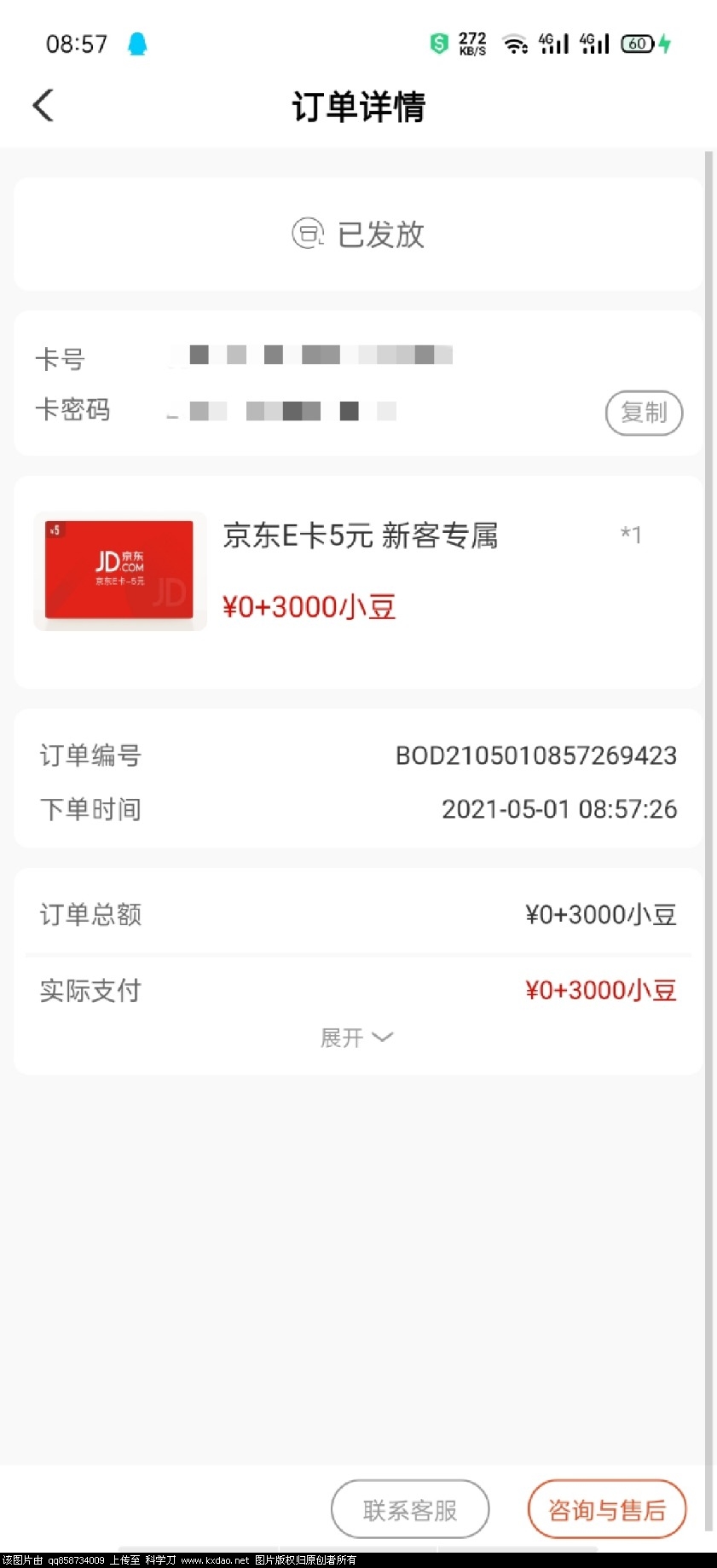Screen dimensions: 717x1568
Task: Tap 联系客服 to contact support
Action: 410,1510
